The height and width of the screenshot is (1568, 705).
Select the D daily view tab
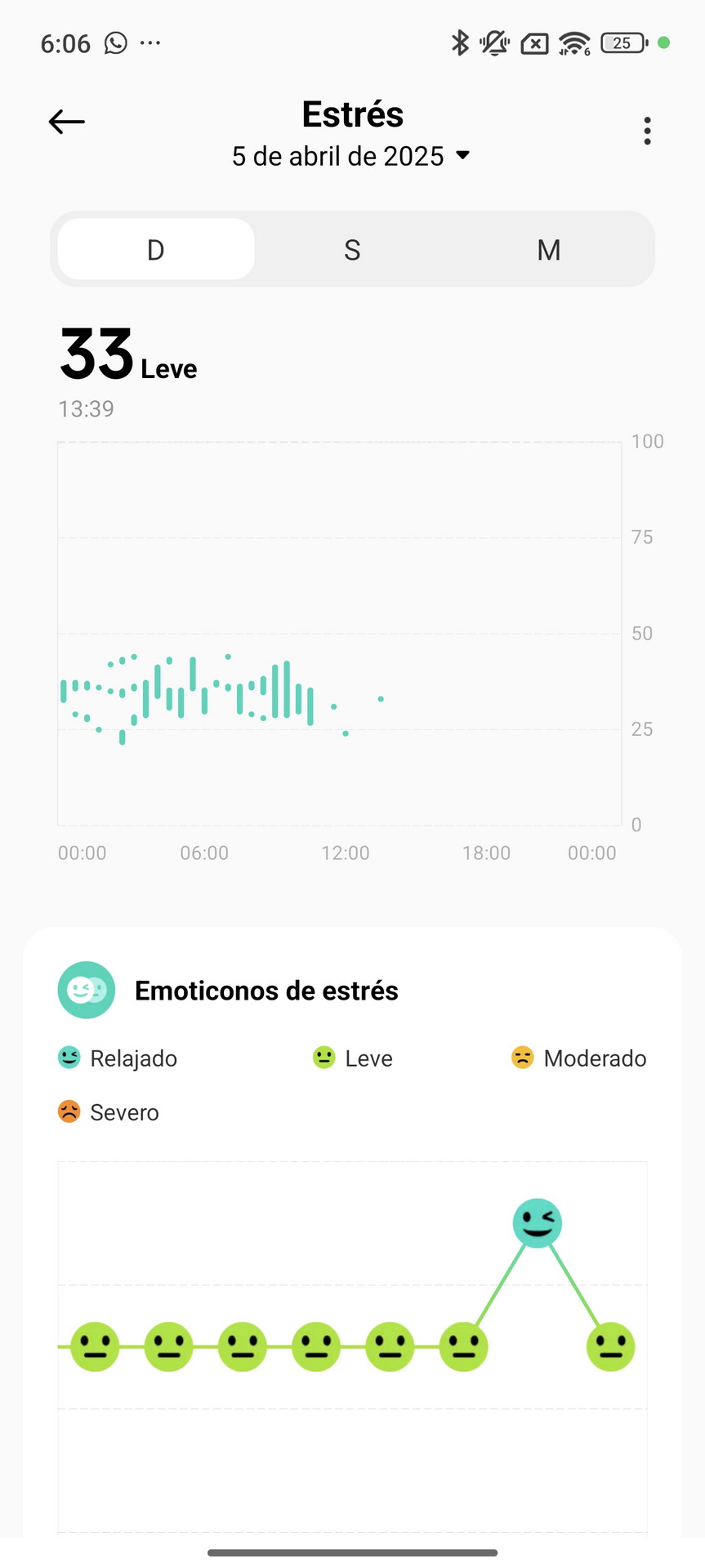[x=156, y=249]
